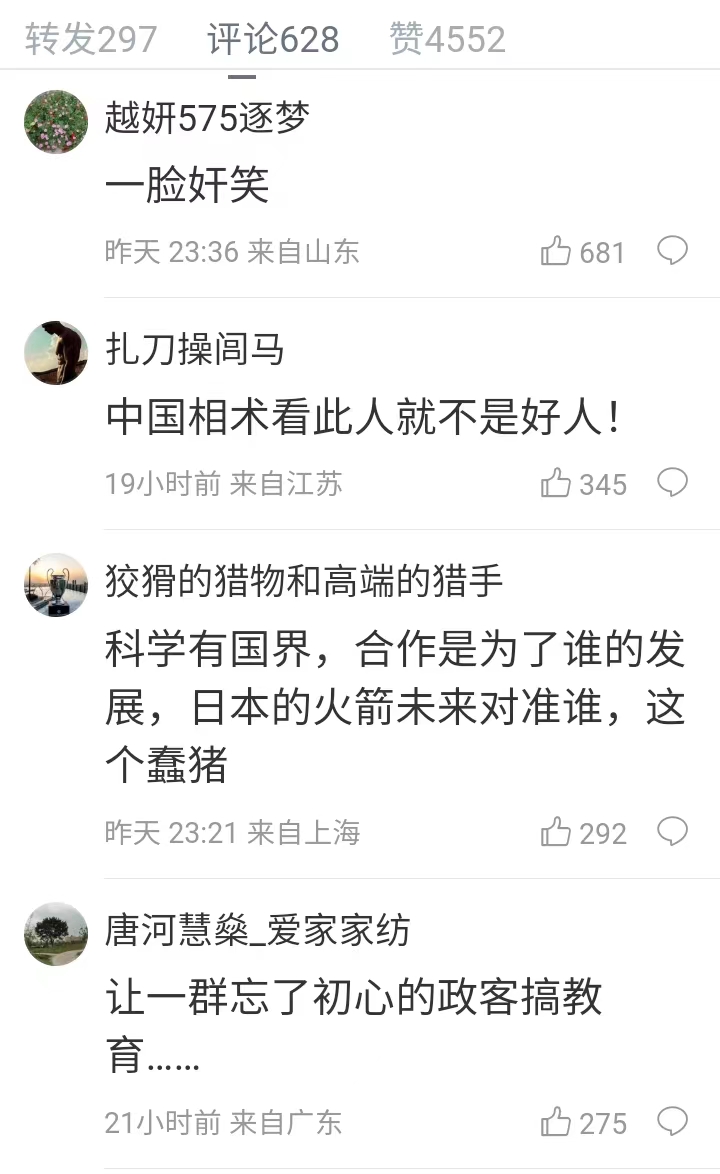Screen dimensions: 720x1174
Task: Tap the username 越妍575逐梦
Action: [x=207, y=118]
